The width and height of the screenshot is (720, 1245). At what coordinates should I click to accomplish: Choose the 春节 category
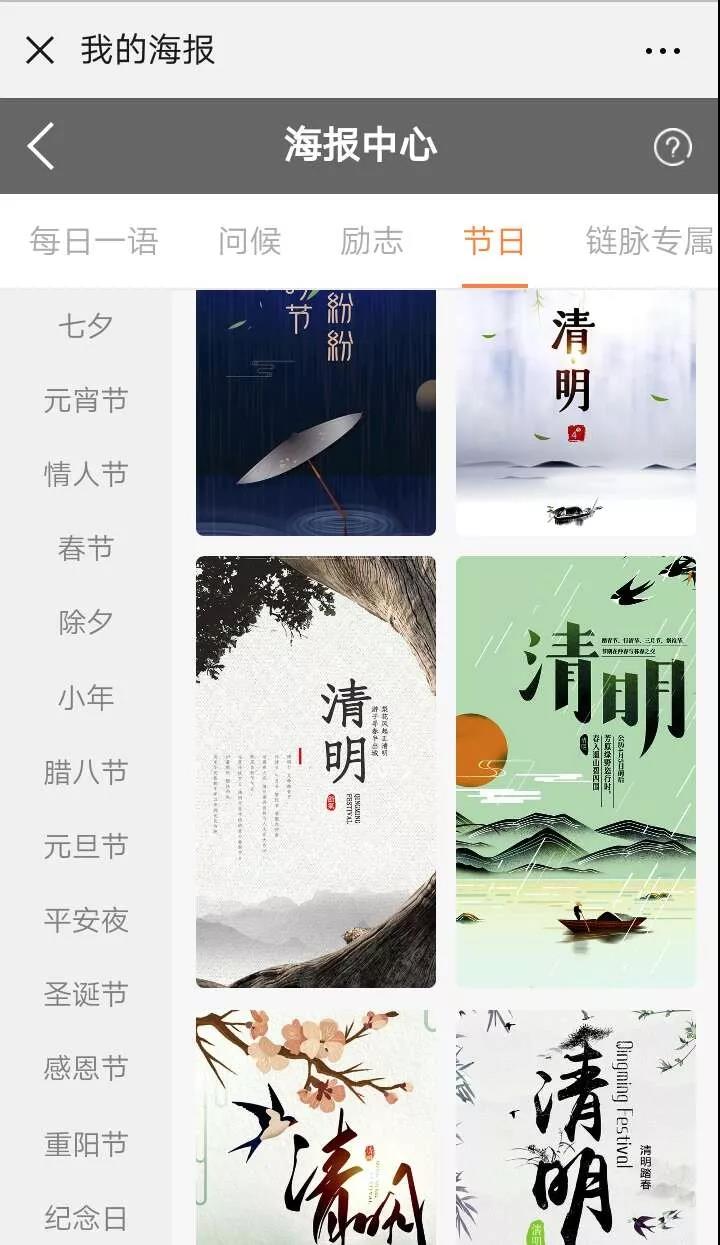(x=86, y=548)
